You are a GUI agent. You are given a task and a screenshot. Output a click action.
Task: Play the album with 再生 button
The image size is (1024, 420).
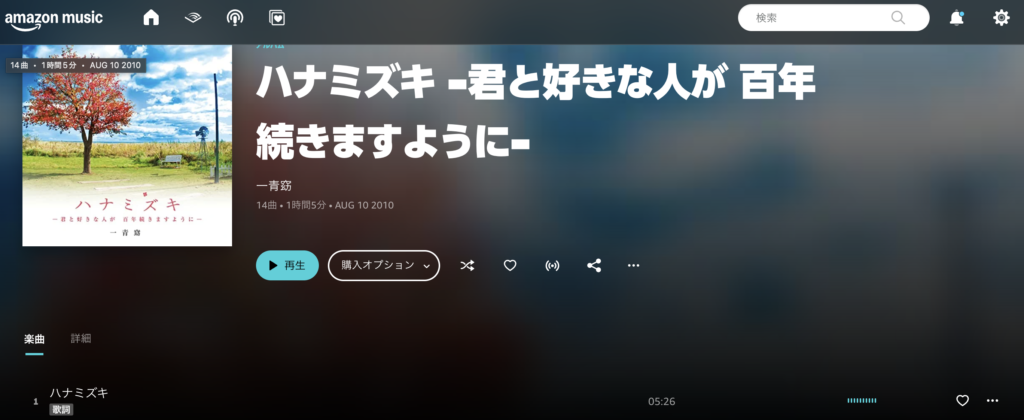coord(287,265)
